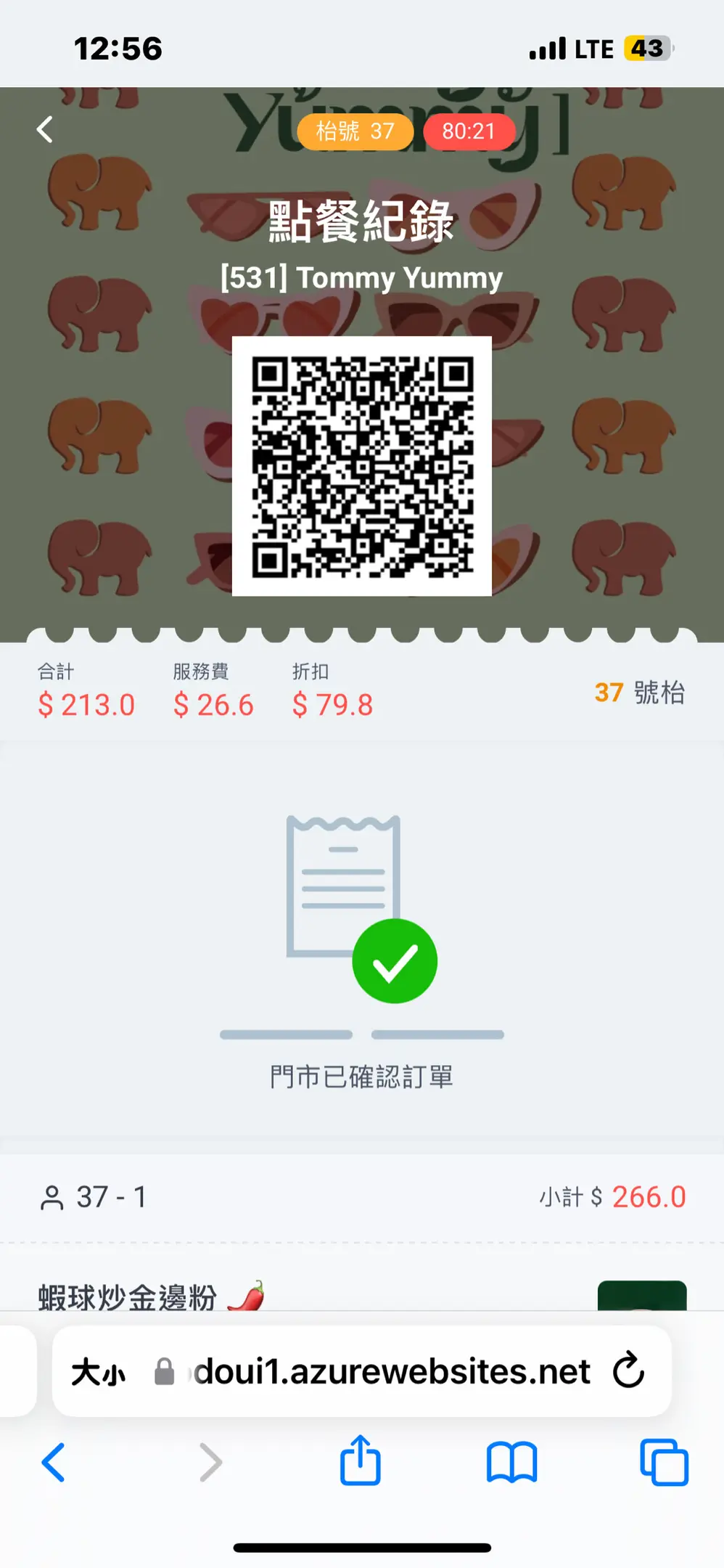Tap the Safari address bar URL
This screenshot has height=1568, width=724.
point(392,1372)
